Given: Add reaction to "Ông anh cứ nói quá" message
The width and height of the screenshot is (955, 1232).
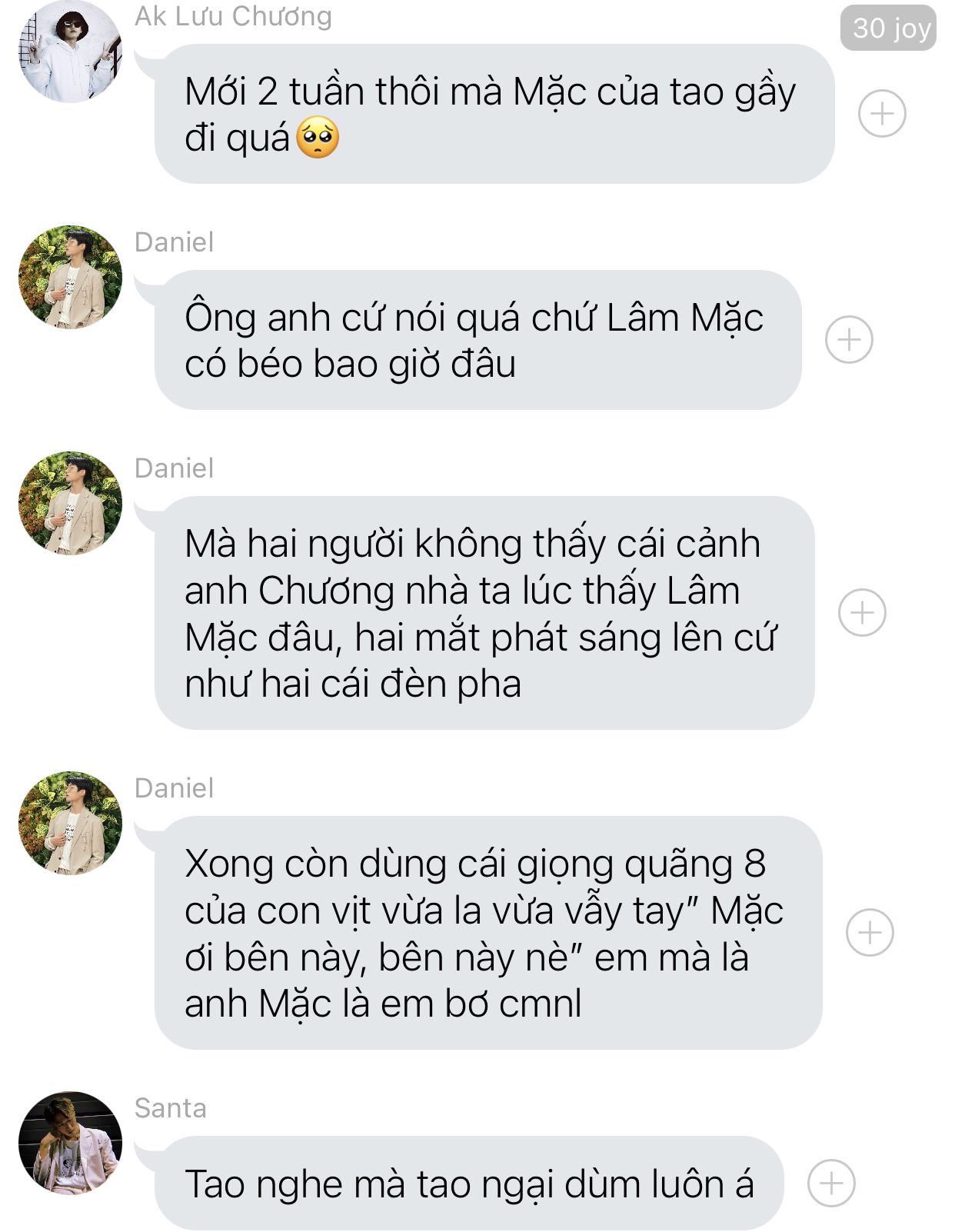Looking at the screenshot, I should click(848, 339).
